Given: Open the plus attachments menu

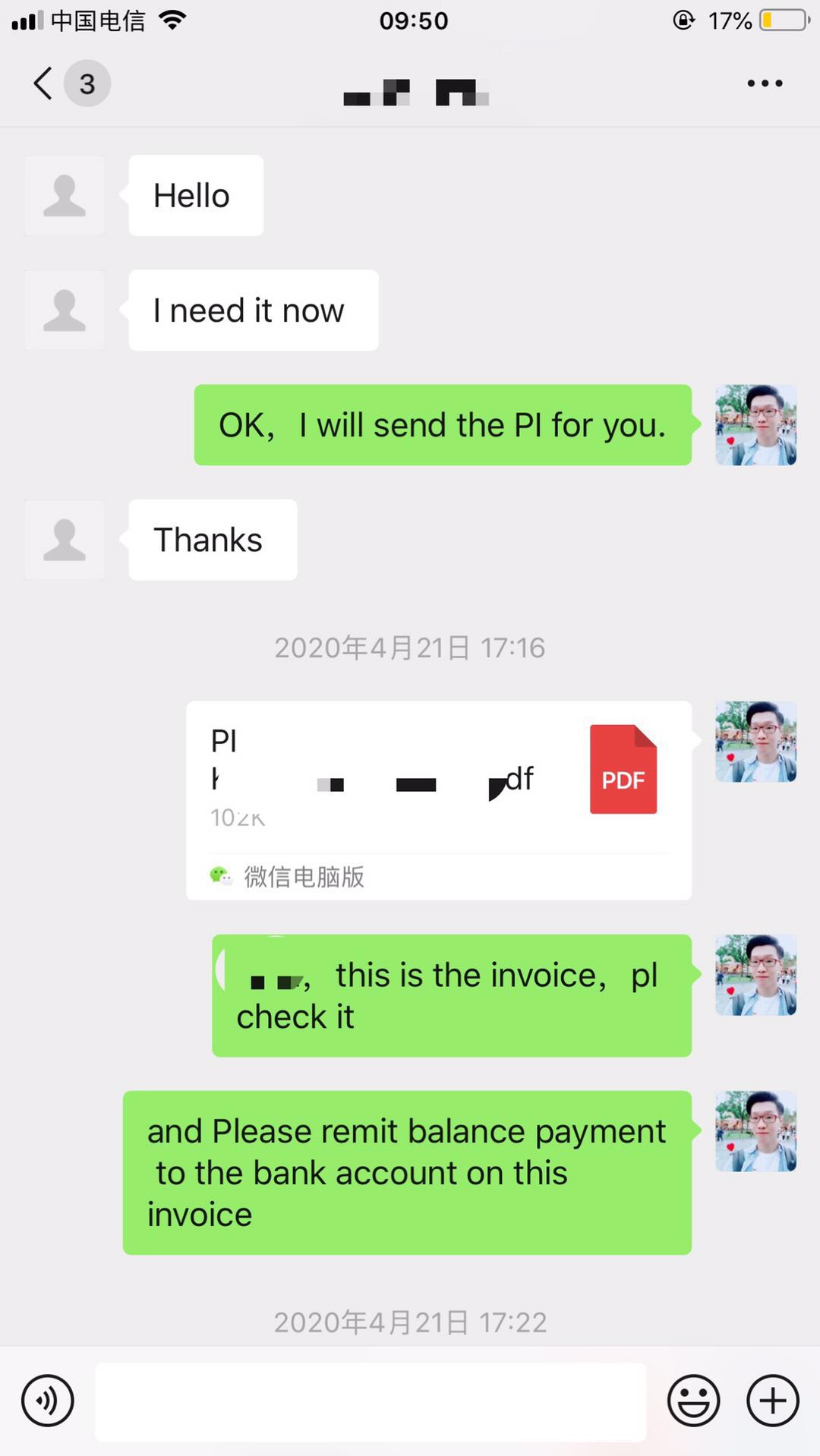Looking at the screenshot, I should click(772, 1401).
